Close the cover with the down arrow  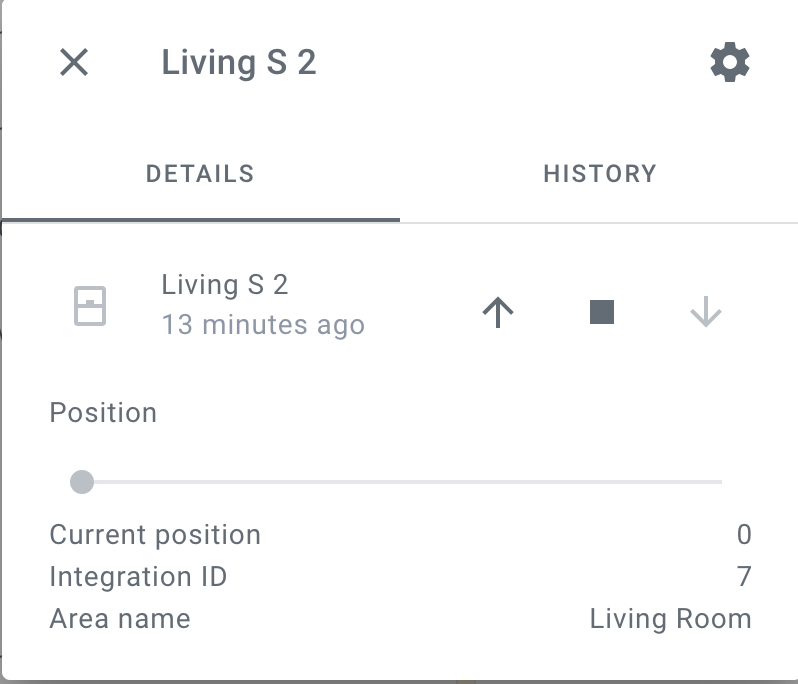click(706, 313)
